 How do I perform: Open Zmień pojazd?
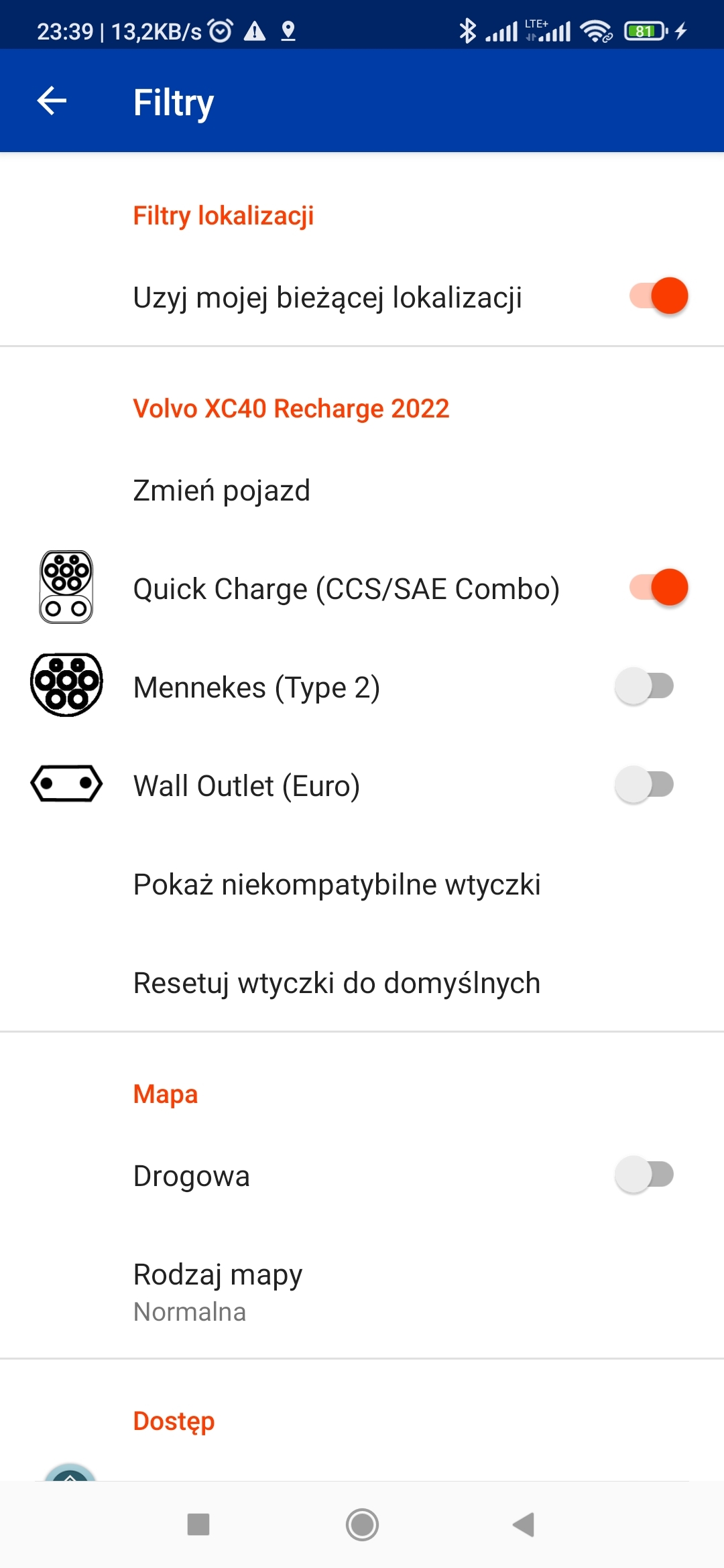[362, 490]
